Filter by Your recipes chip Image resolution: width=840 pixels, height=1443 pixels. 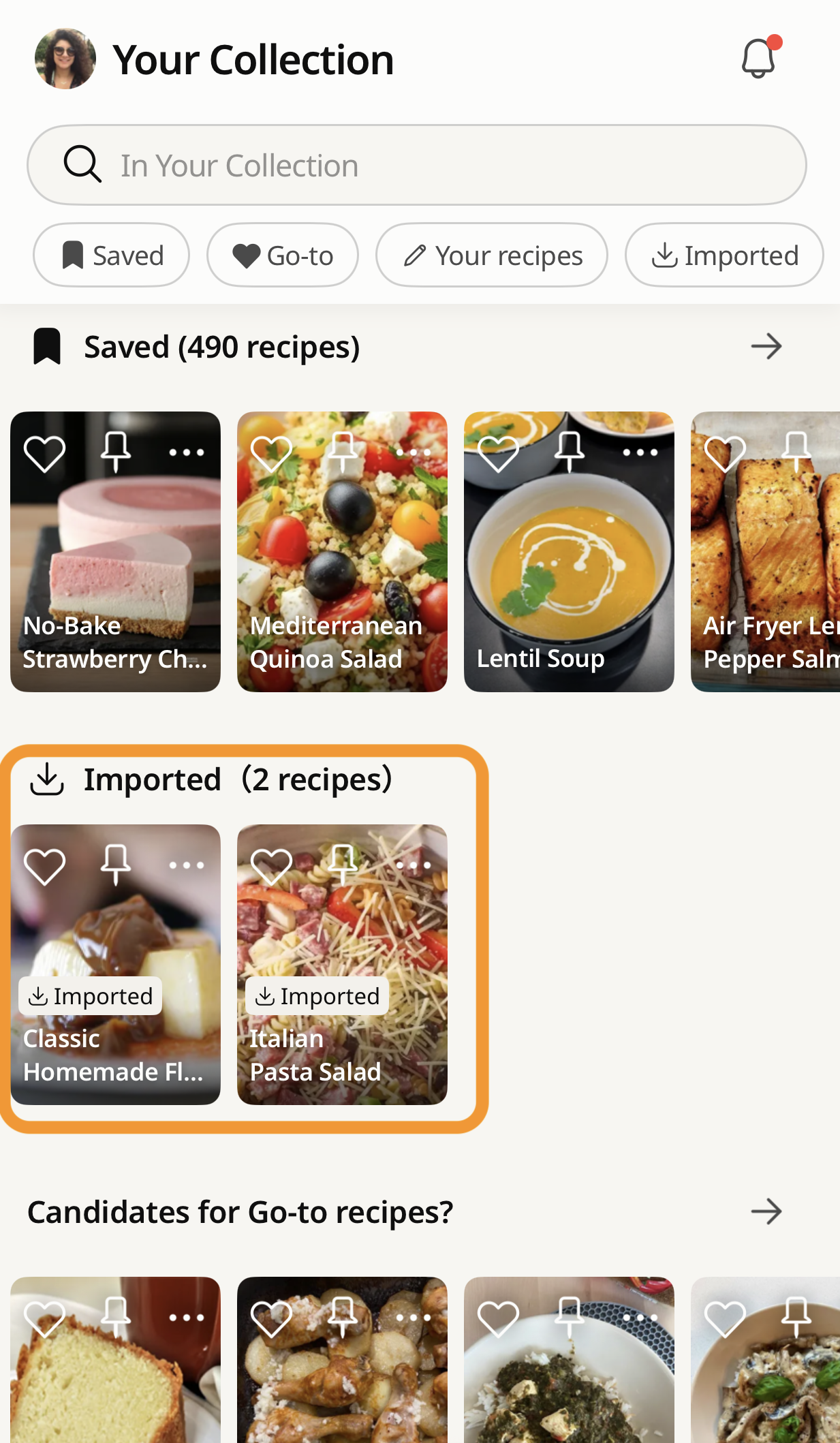click(491, 255)
